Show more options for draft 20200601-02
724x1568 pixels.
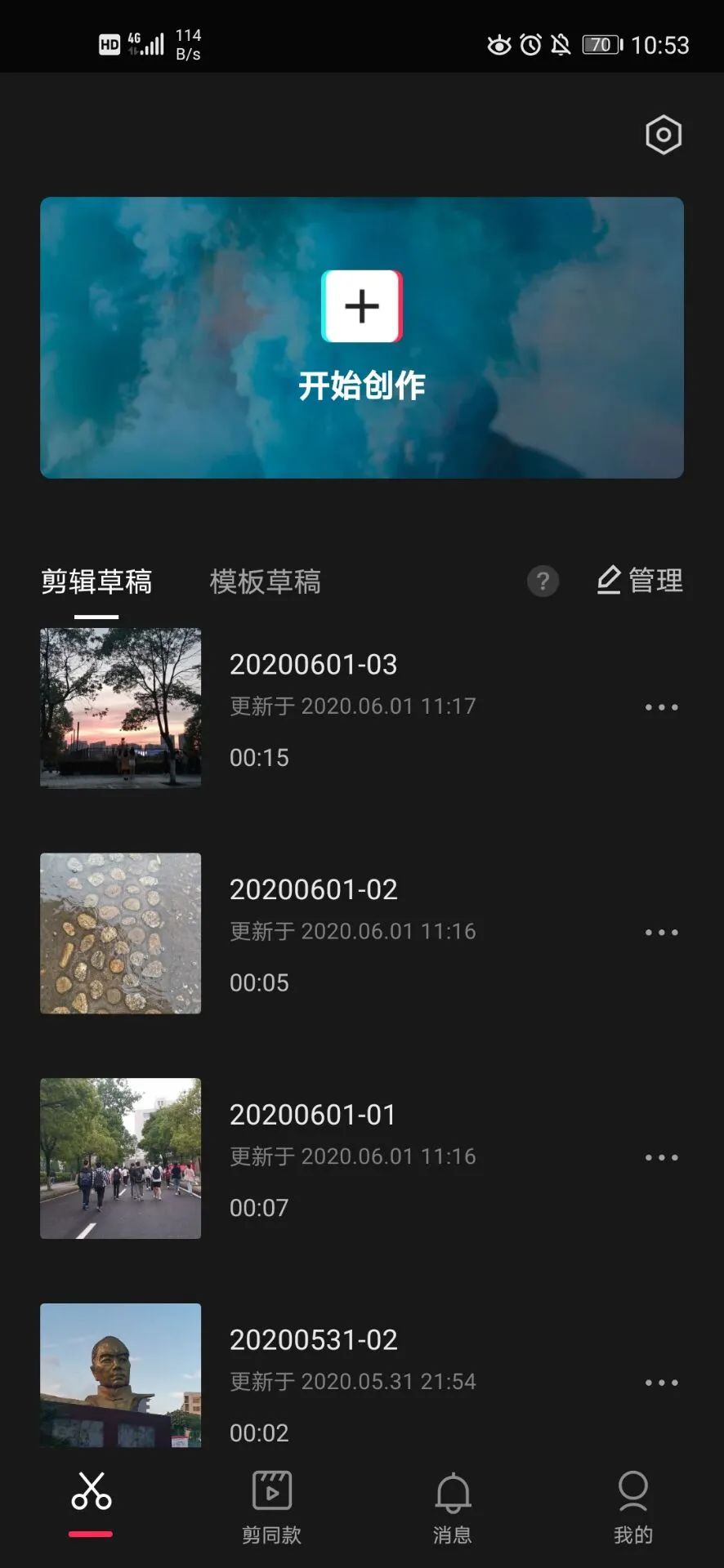pos(661,933)
